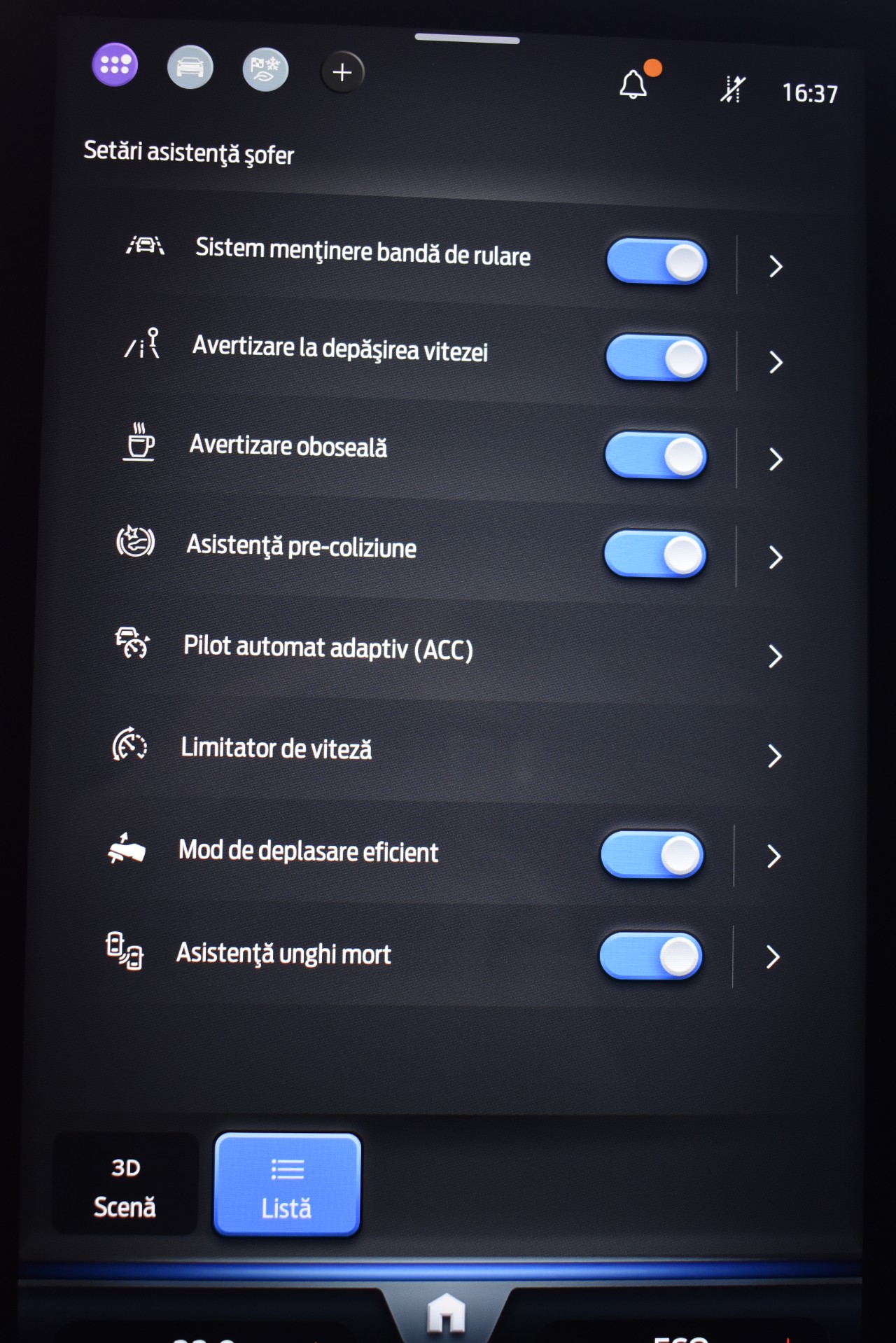Open the drive modes shortcut icon
Viewport: 896px width, 1343px height.
265,69
